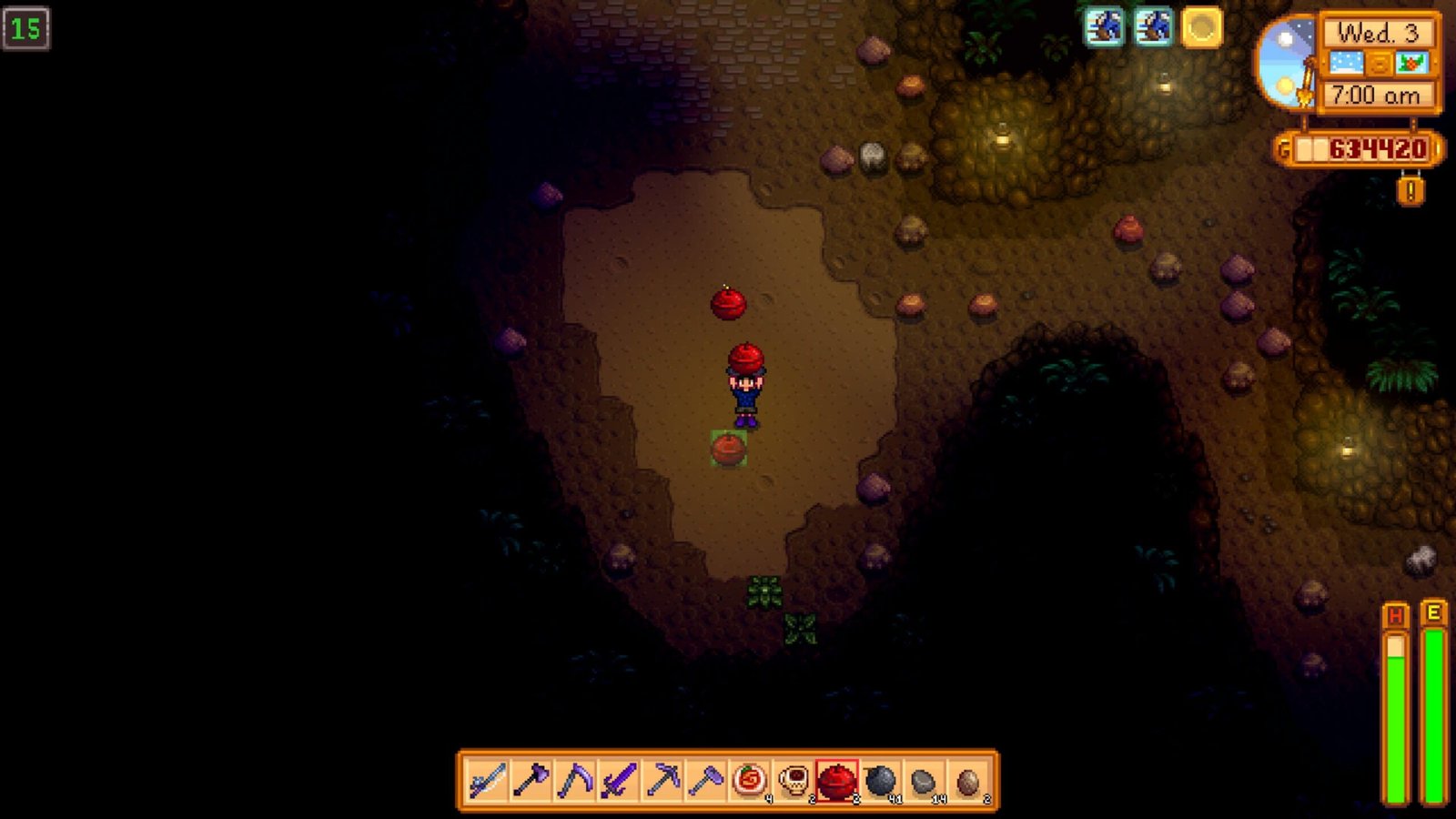Image resolution: width=1456 pixels, height=819 pixels.
Task: Select the fishing rod in the toolbar
Action: 487,781
